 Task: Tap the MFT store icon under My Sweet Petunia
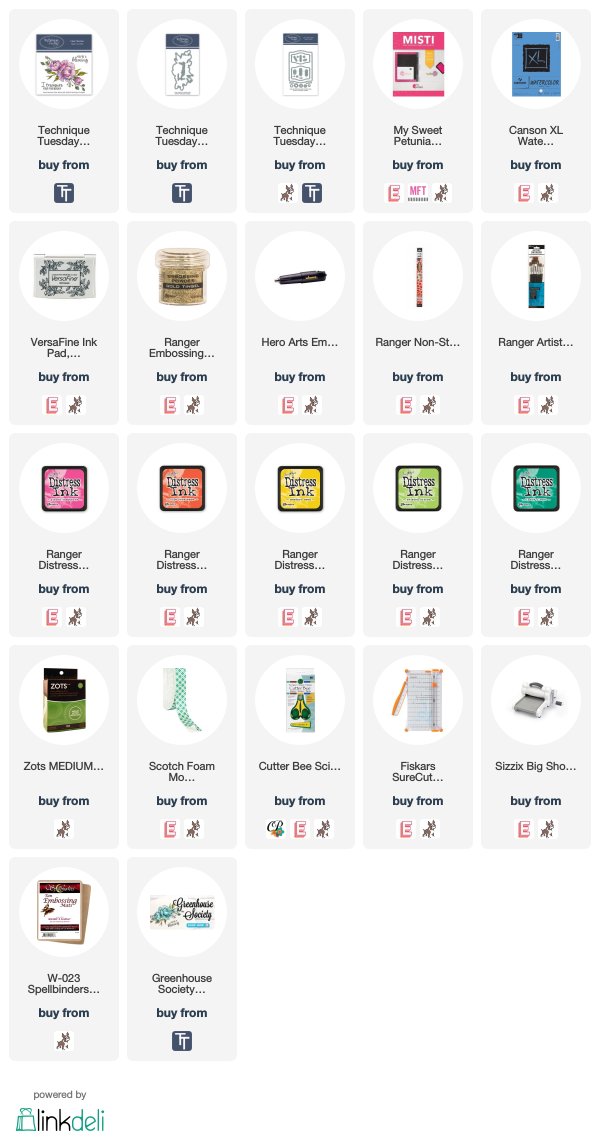tap(417, 193)
